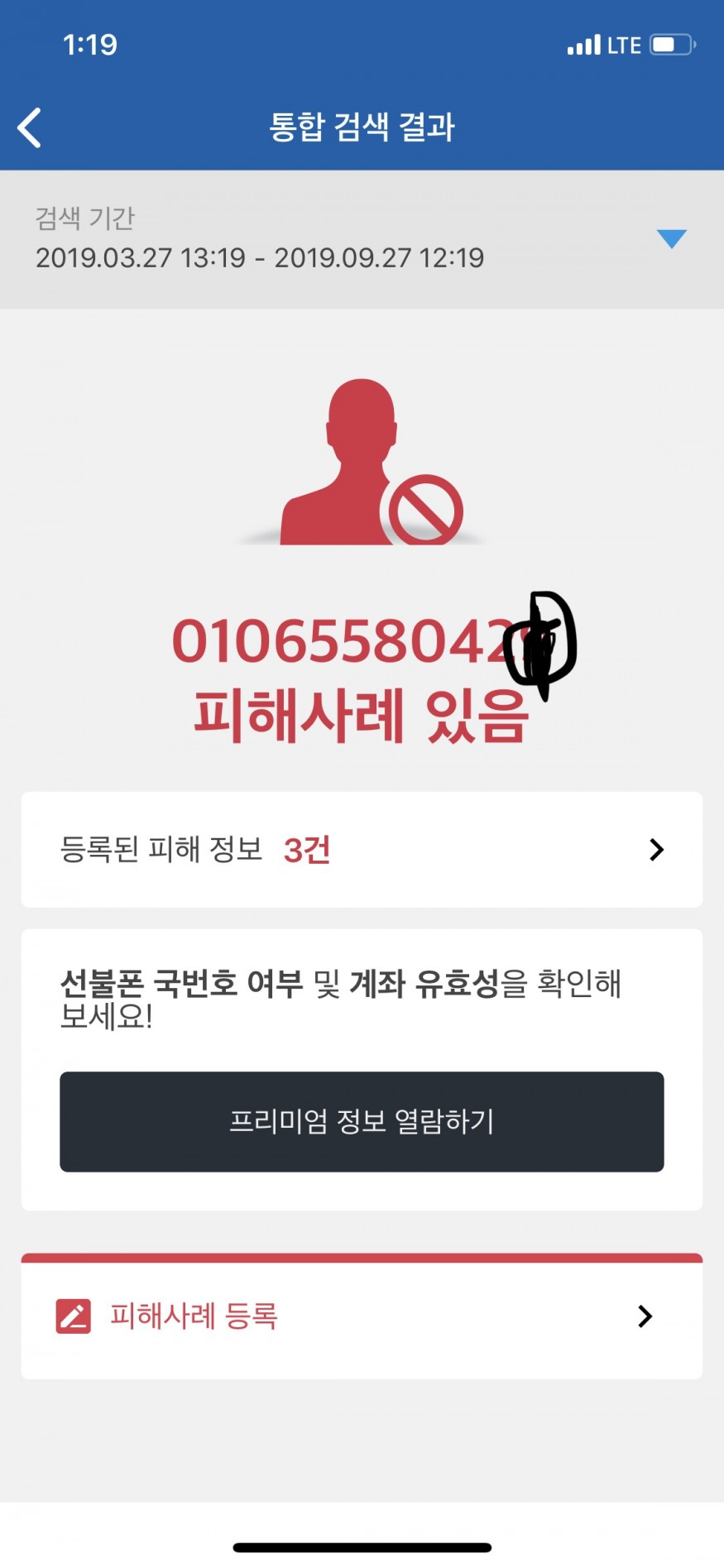Expand the 검색 기간 date range dropdown
This screenshot has height=1568, width=724.
click(x=671, y=239)
